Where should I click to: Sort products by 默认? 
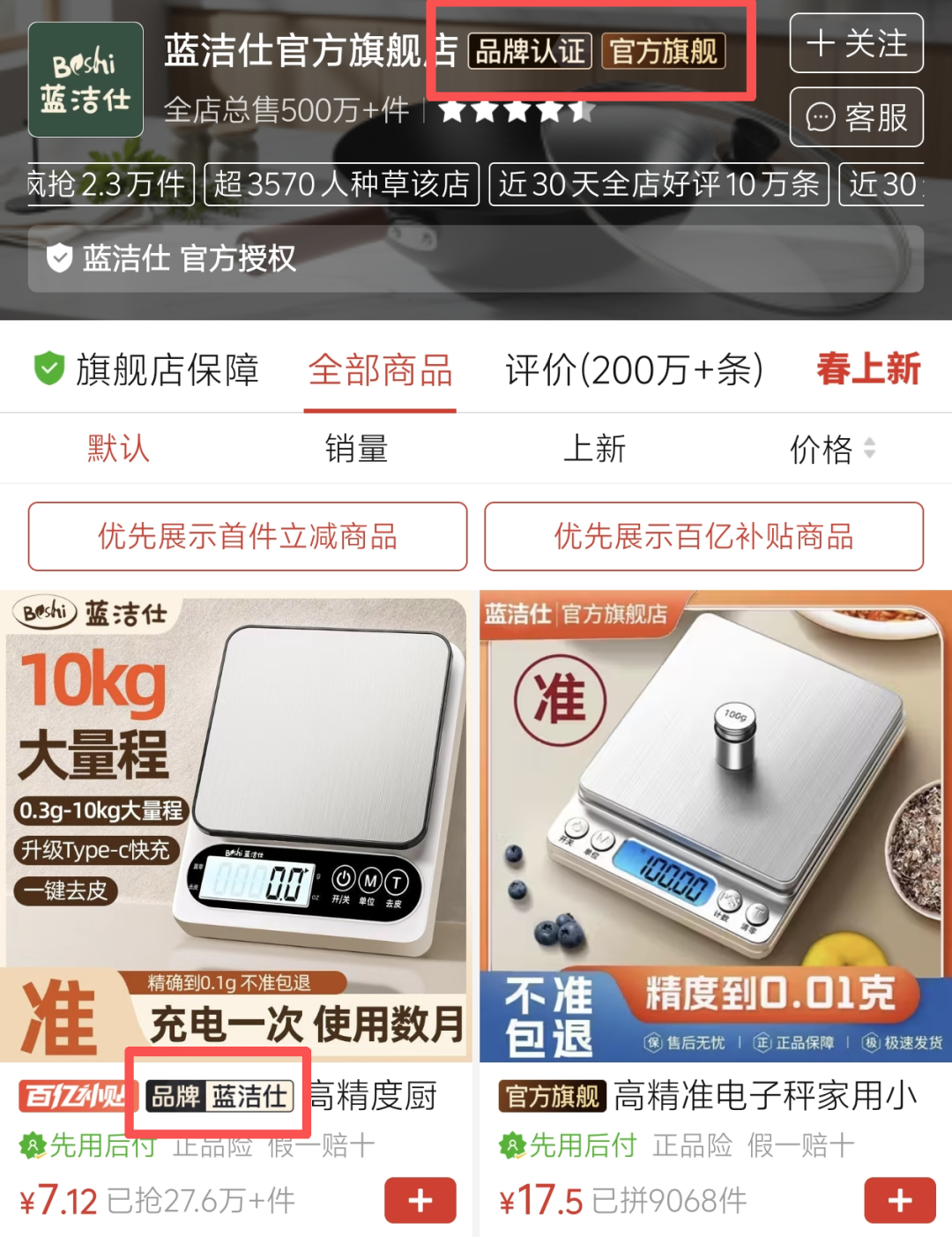(118, 449)
